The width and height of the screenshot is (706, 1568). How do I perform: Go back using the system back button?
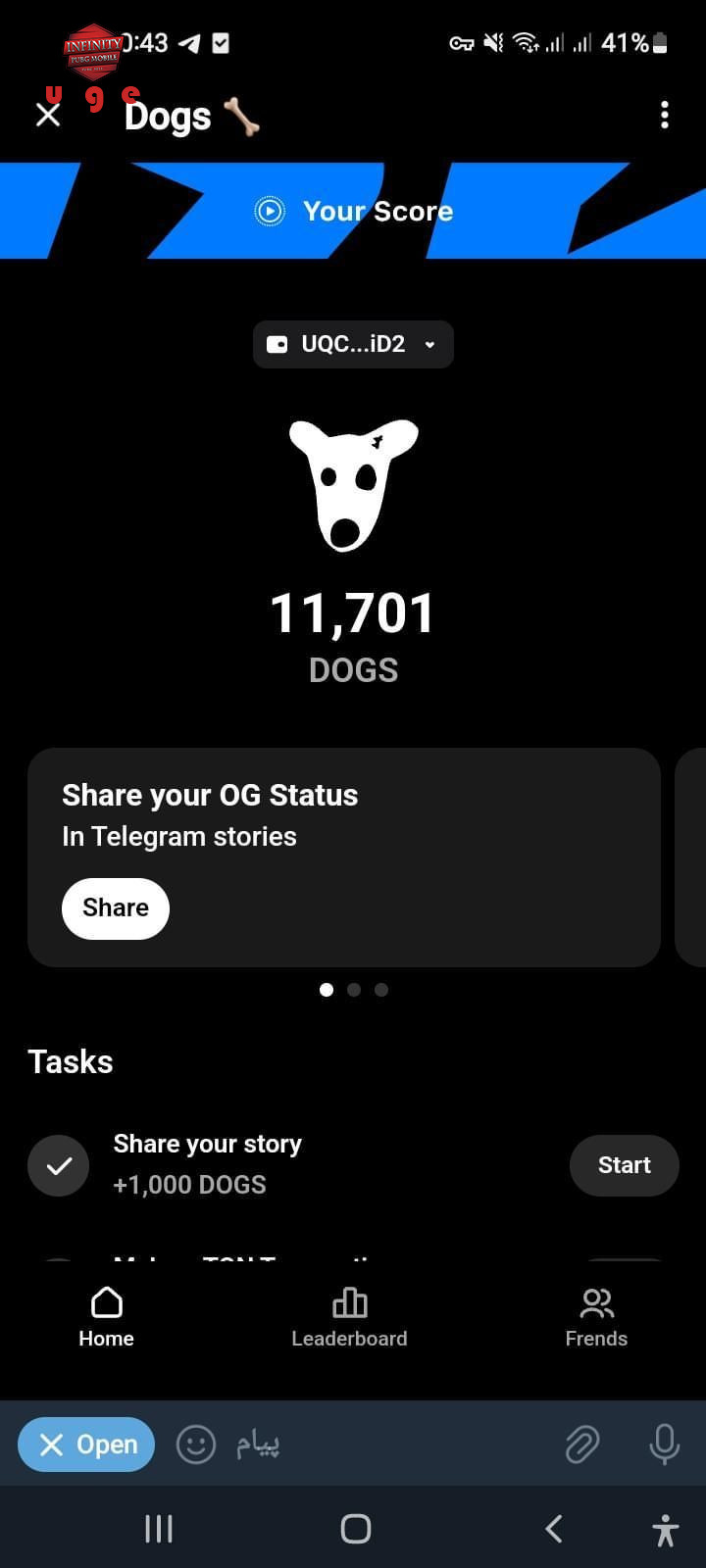pos(554,1529)
